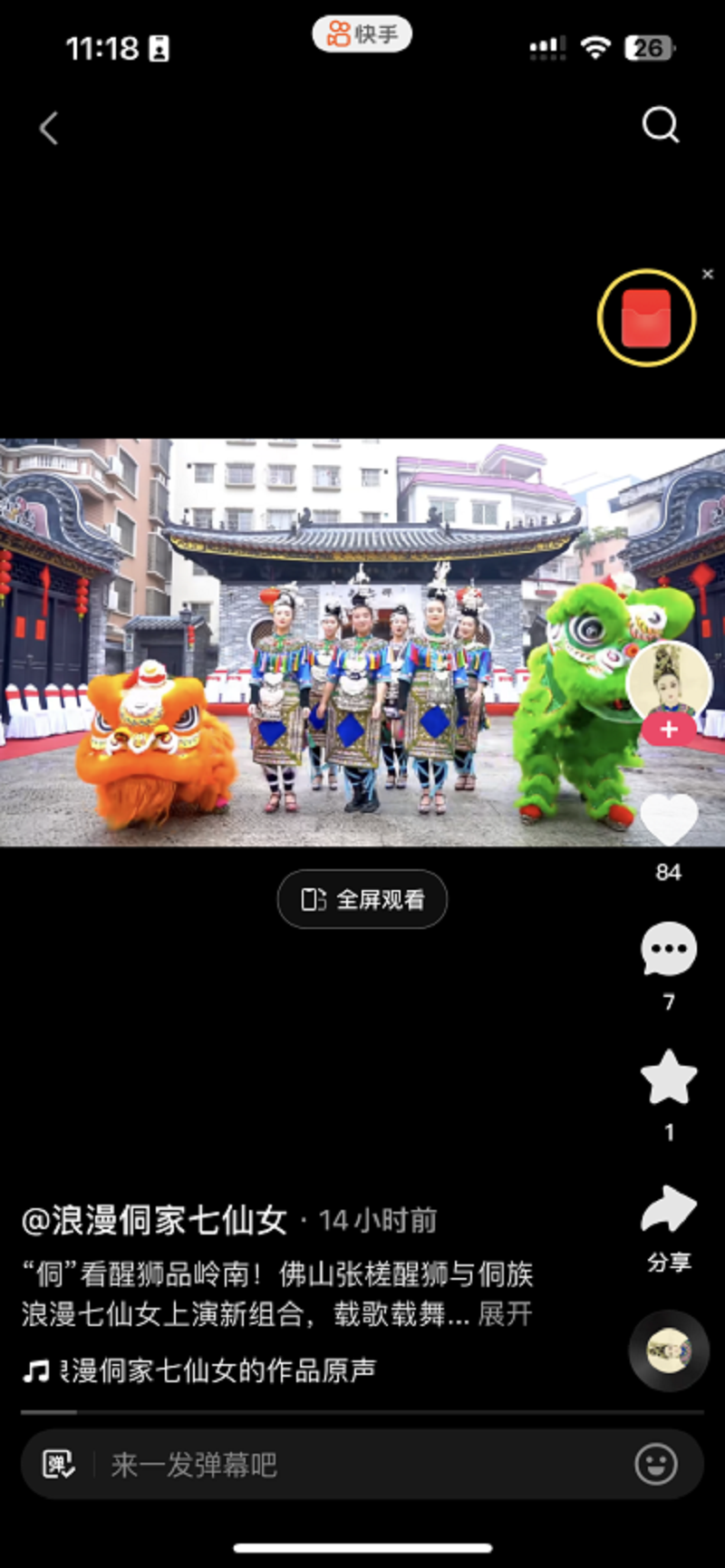
Task: Expand the caption with 展开
Action: (506, 1313)
